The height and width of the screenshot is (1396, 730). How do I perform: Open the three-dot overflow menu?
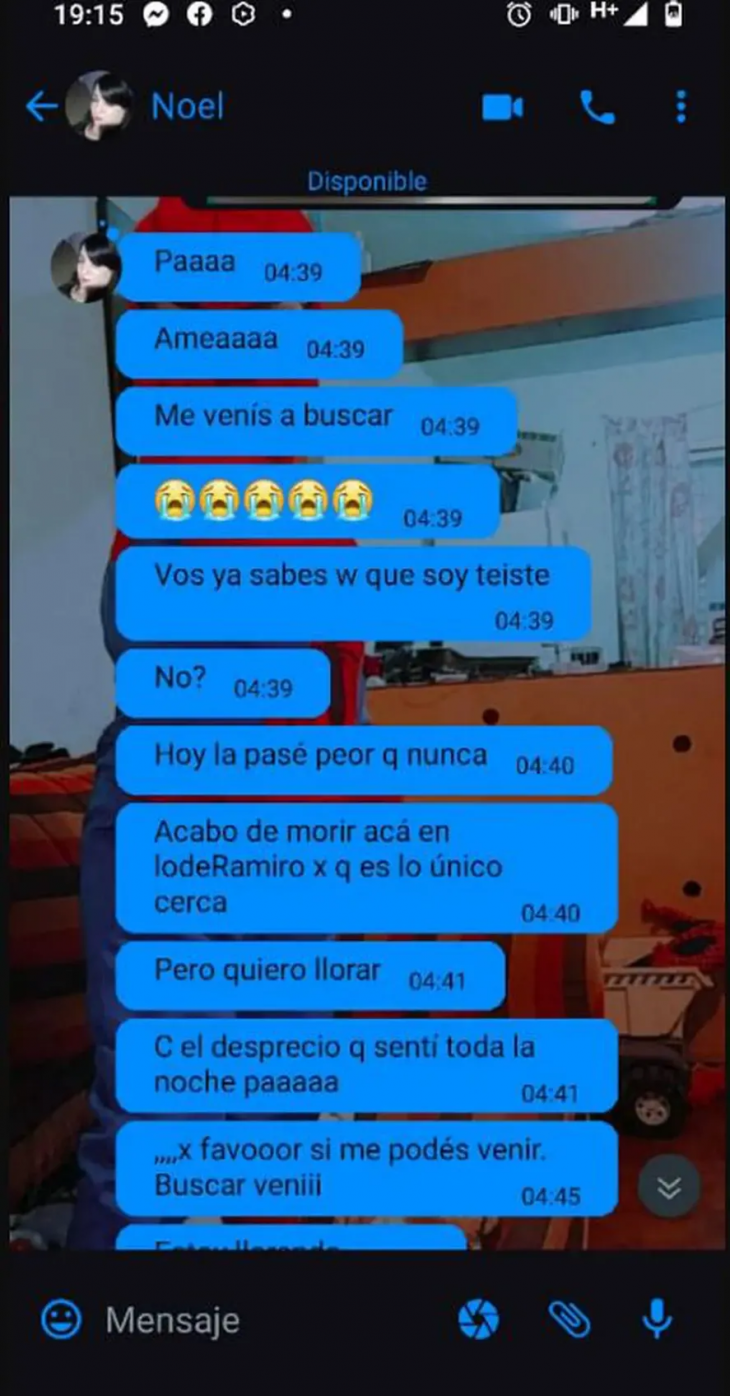680,107
